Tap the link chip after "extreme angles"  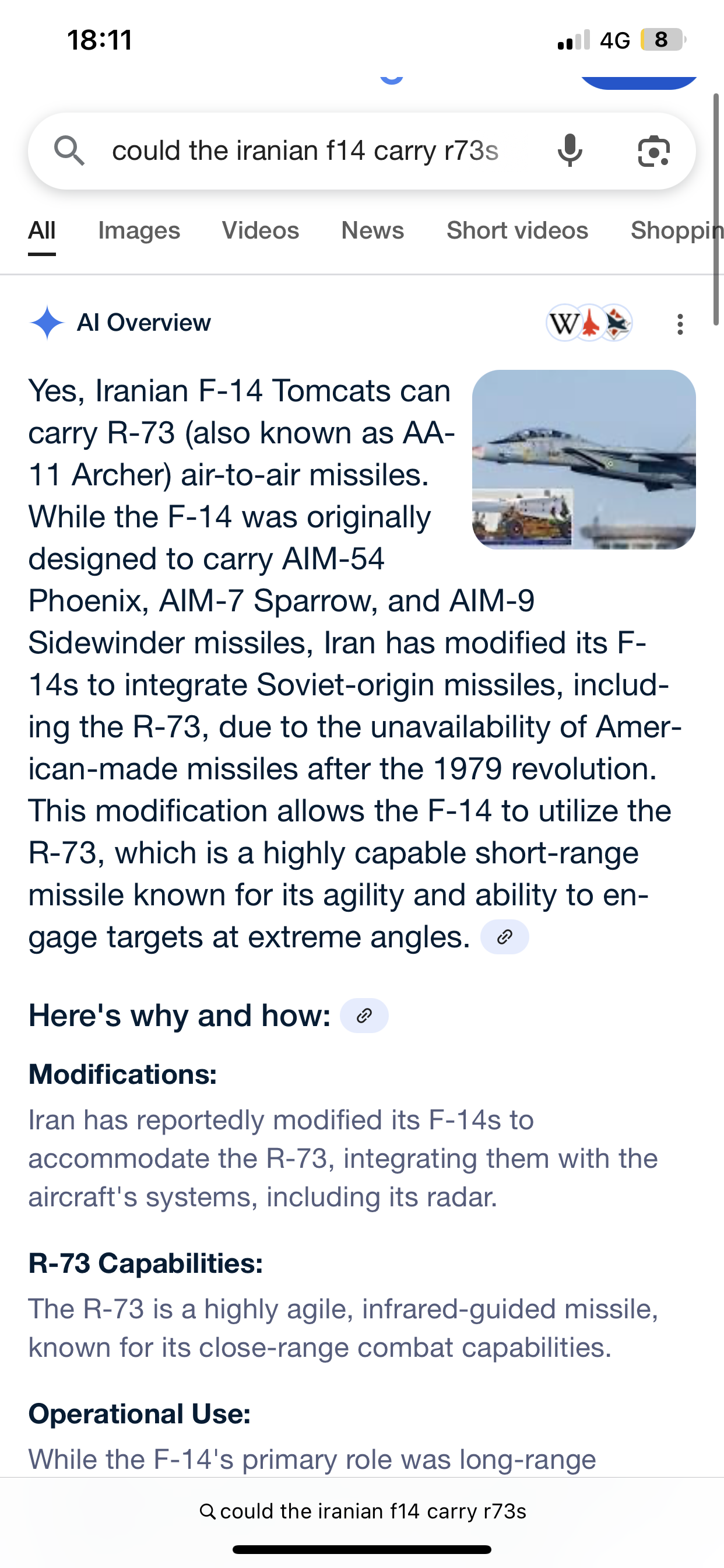(504, 937)
